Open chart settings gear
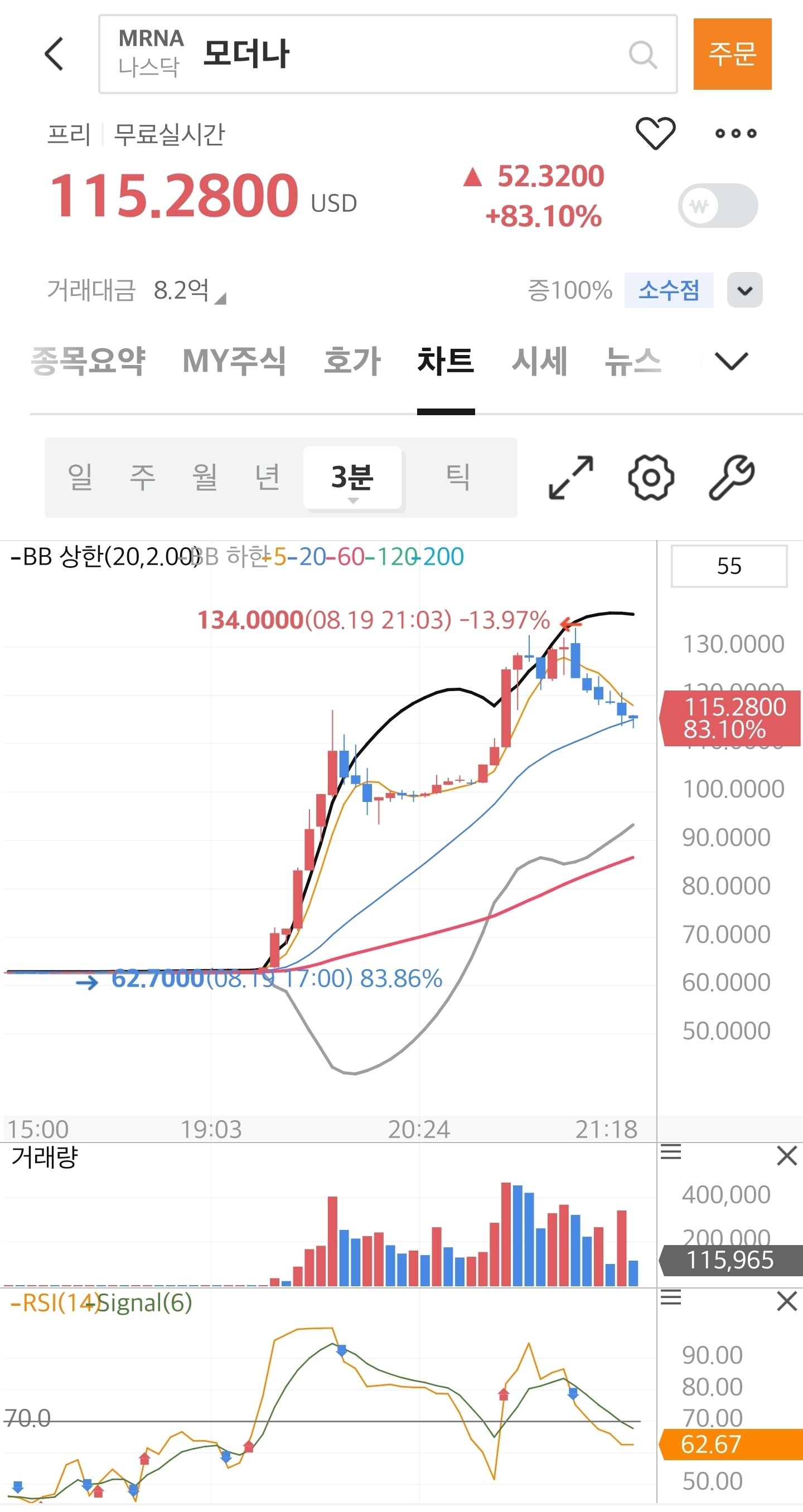The width and height of the screenshot is (803, 1512). (x=651, y=478)
